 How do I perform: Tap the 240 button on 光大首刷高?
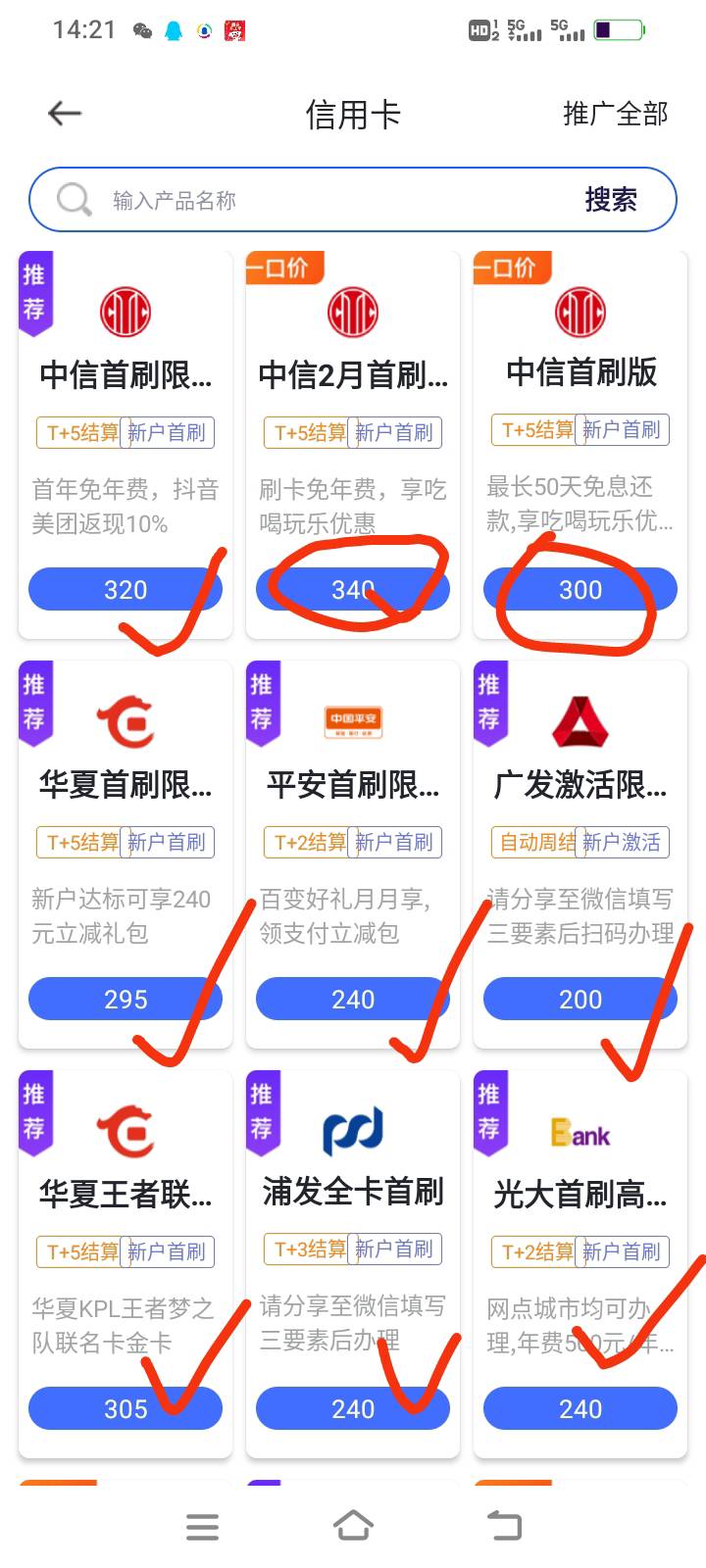coord(580,1409)
